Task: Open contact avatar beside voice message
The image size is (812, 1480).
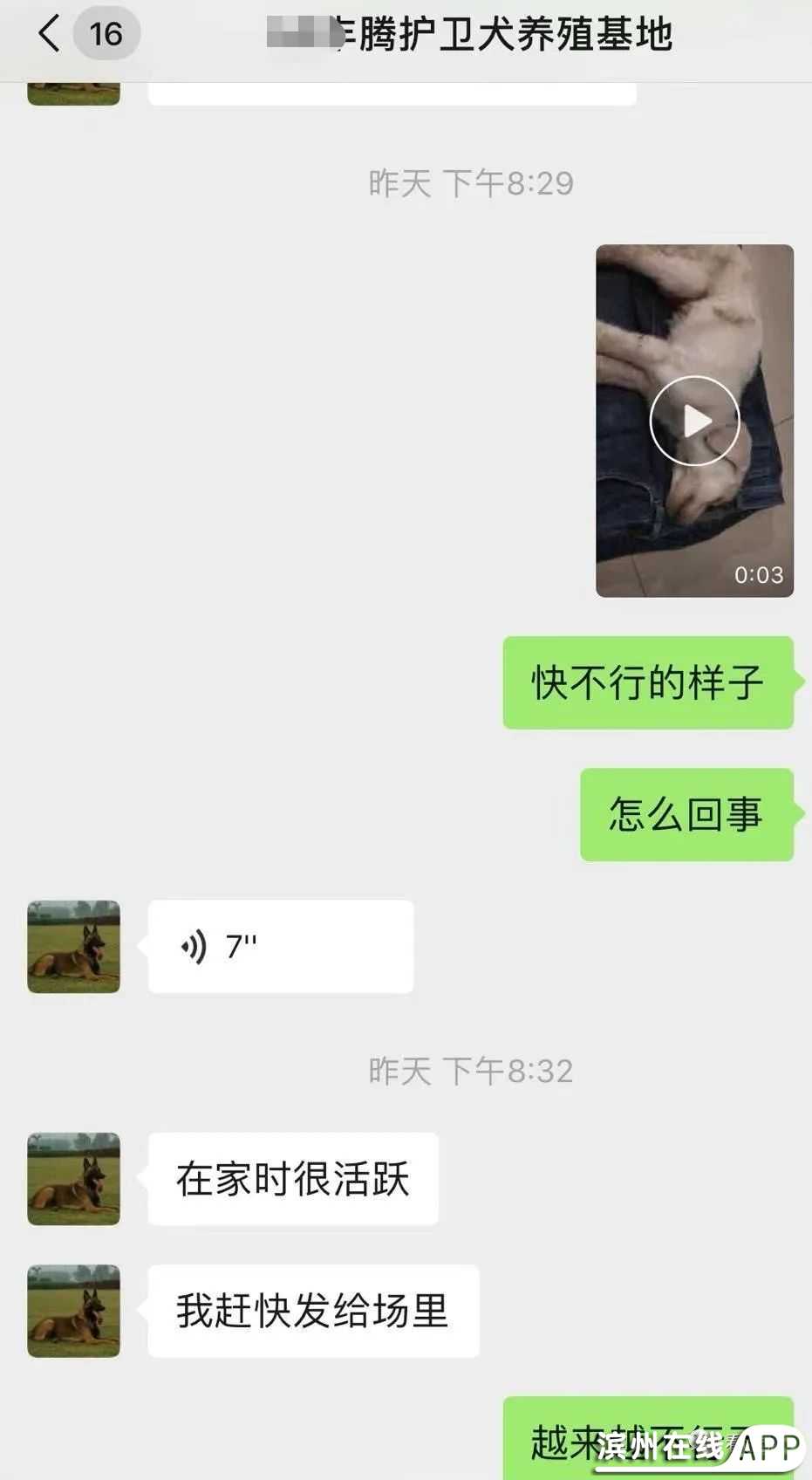Action: coord(73,946)
